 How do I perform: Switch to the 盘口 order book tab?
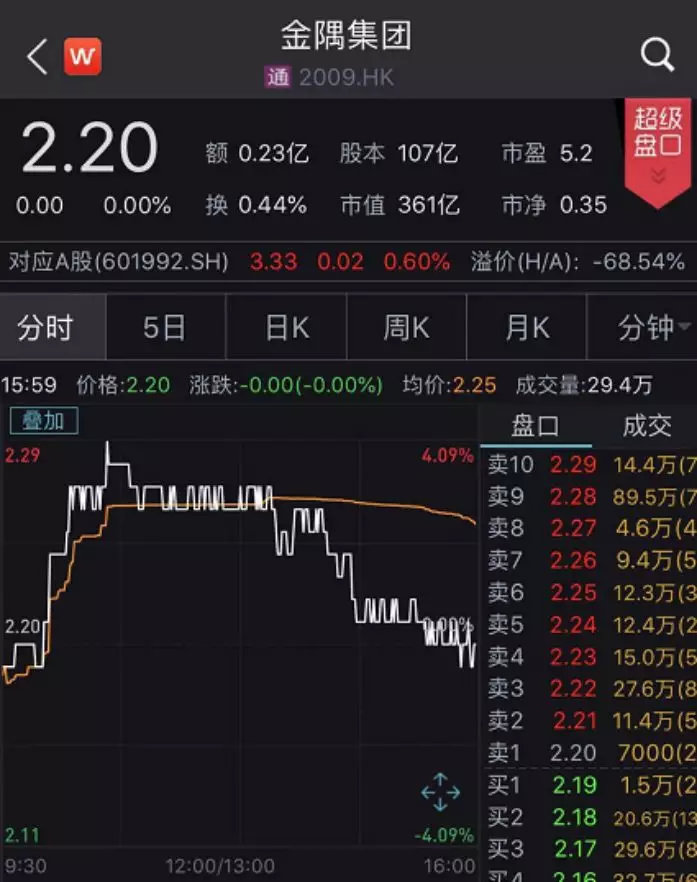[x=535, y=426]
